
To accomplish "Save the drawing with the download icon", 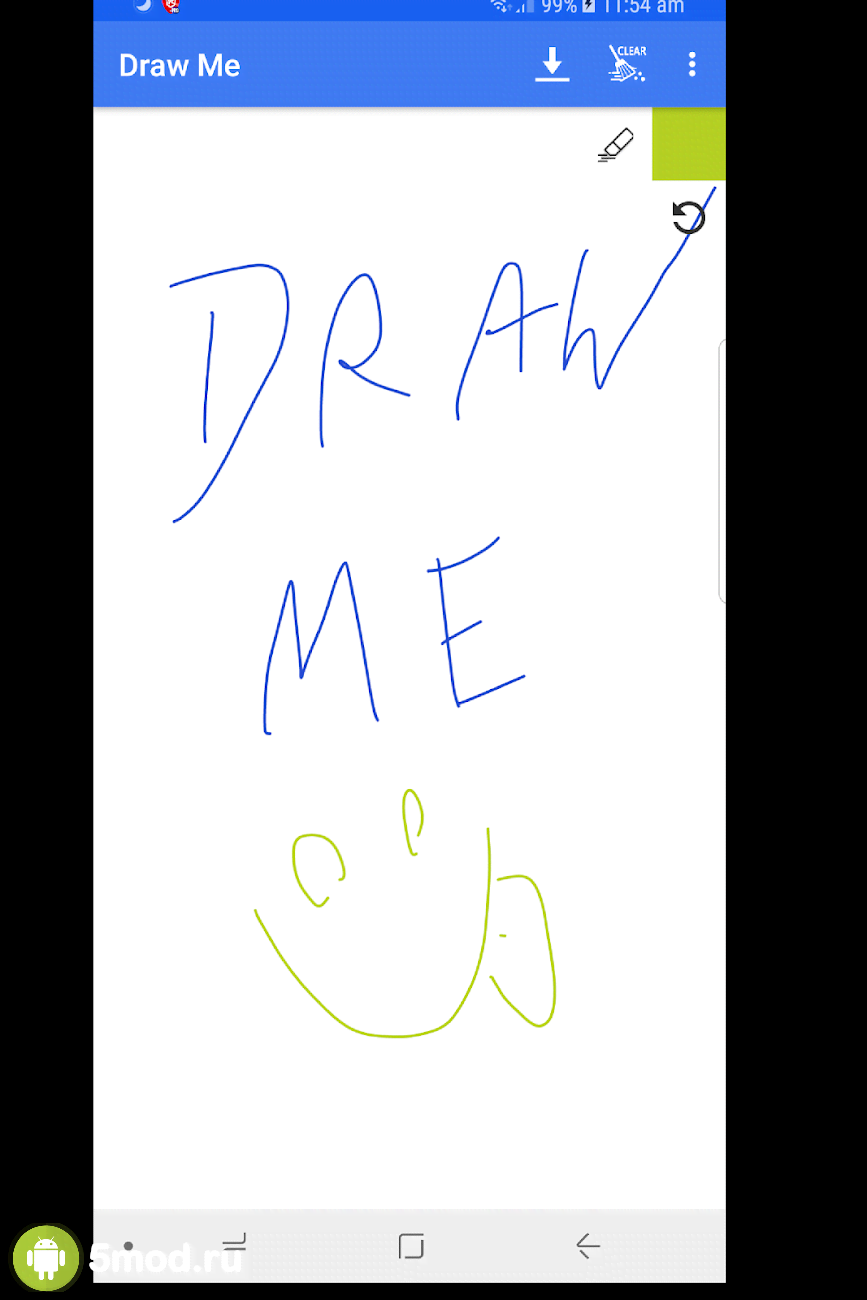I will [x=551, y=65].
